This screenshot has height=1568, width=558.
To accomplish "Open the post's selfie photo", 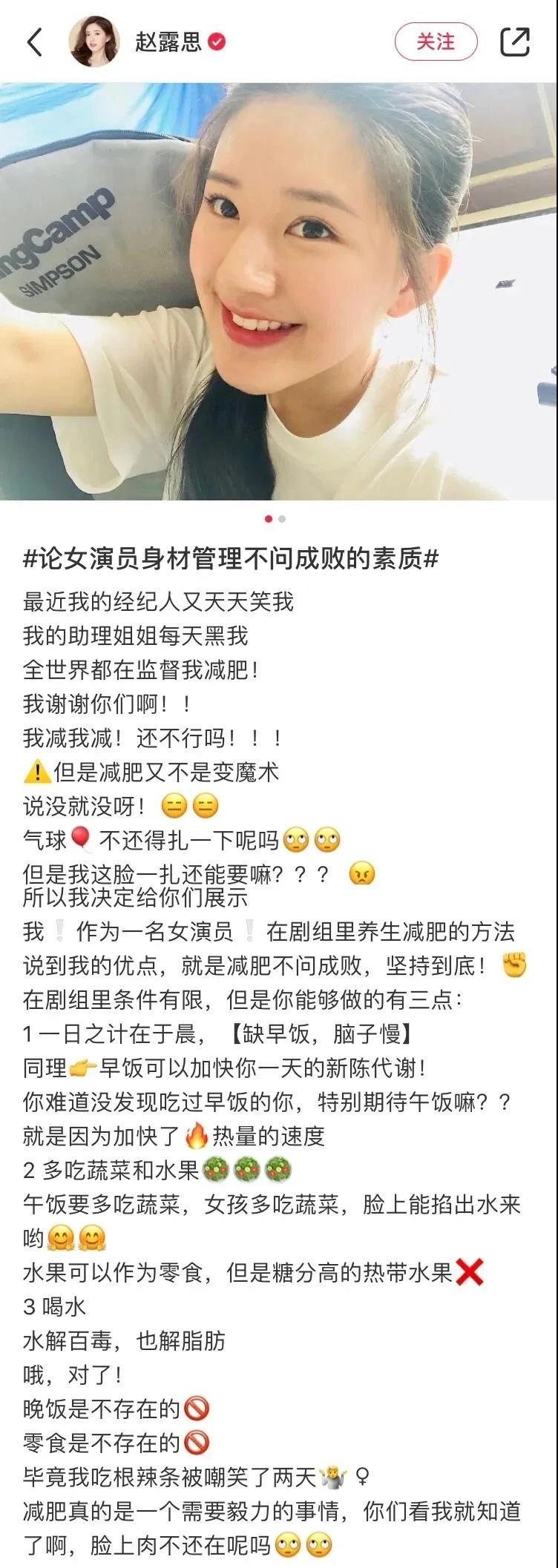I will click(x=279, y=291).
